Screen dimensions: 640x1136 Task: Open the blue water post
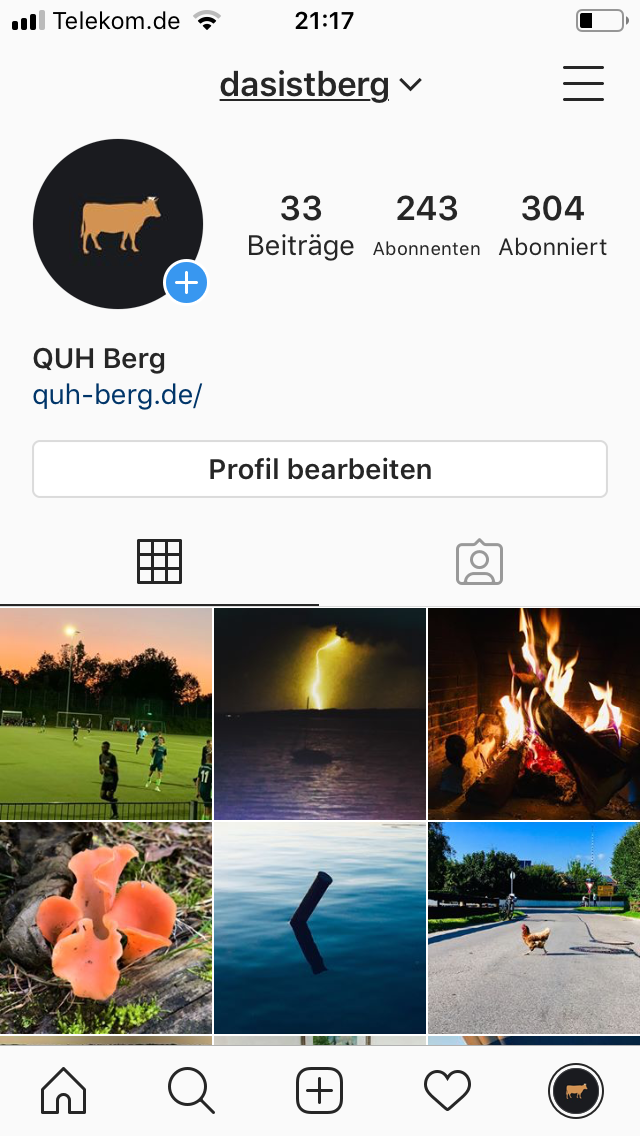tap(320, 927)
